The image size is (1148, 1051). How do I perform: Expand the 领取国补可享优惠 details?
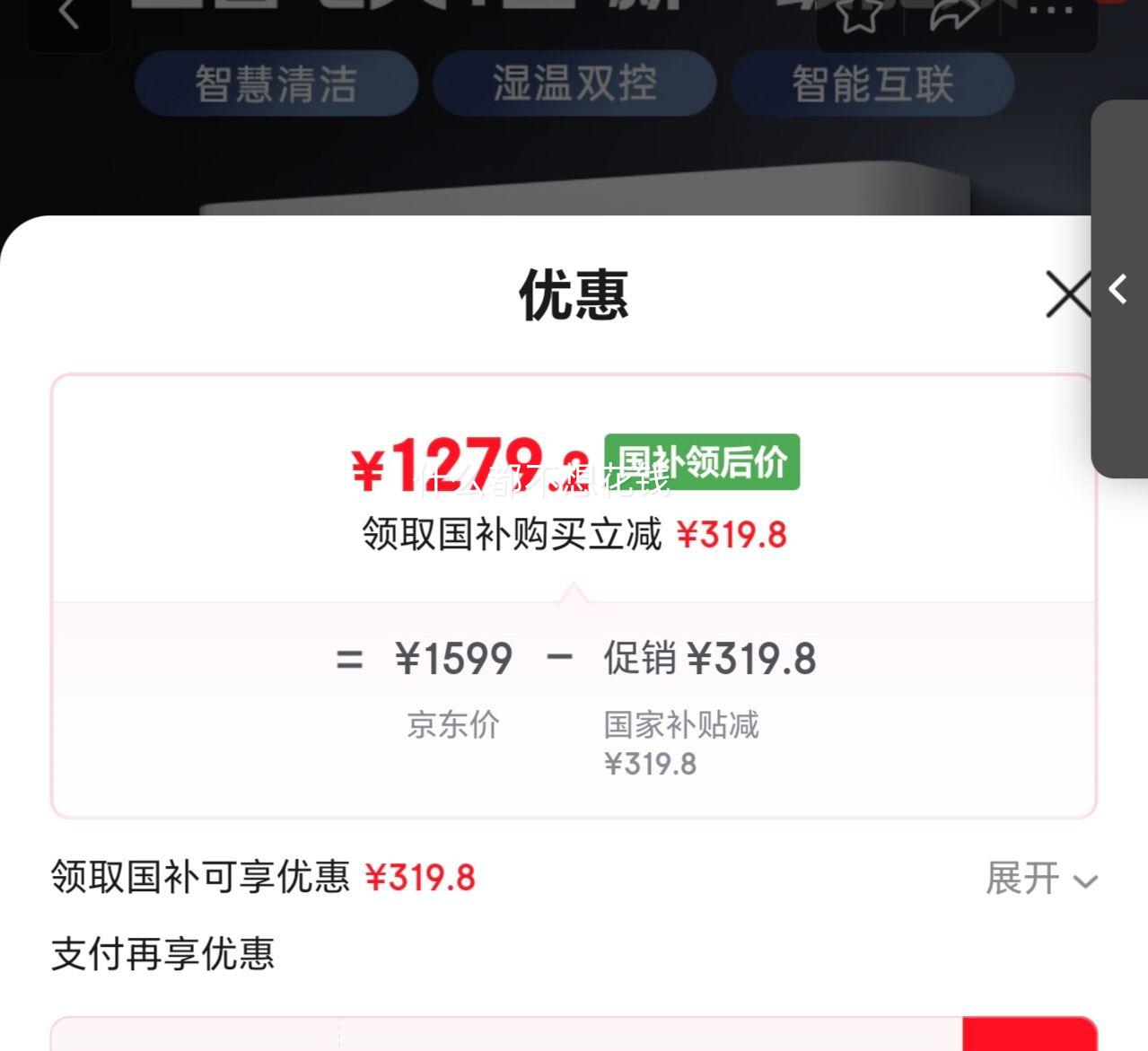pyautogui.click(x=1041, y=878)
